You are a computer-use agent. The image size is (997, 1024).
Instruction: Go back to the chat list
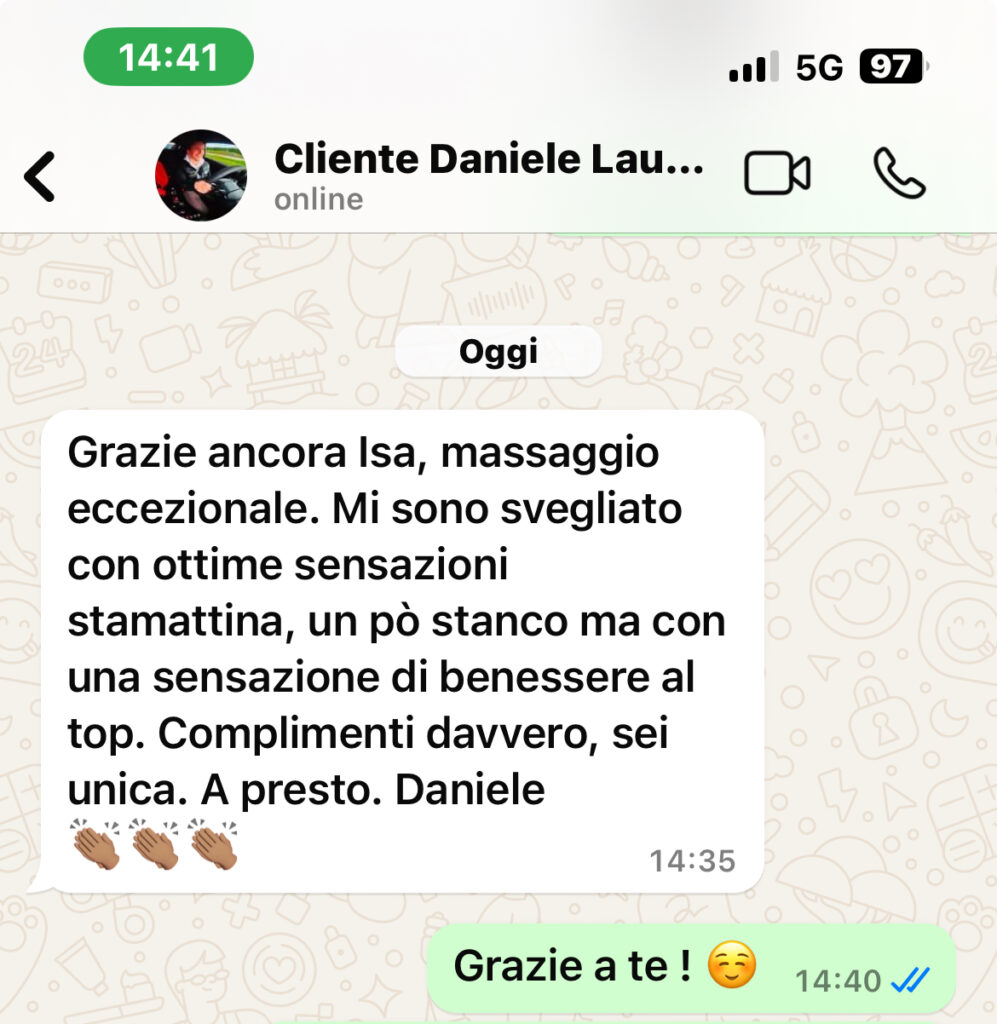pyautogui.click(x=40, y=176)
